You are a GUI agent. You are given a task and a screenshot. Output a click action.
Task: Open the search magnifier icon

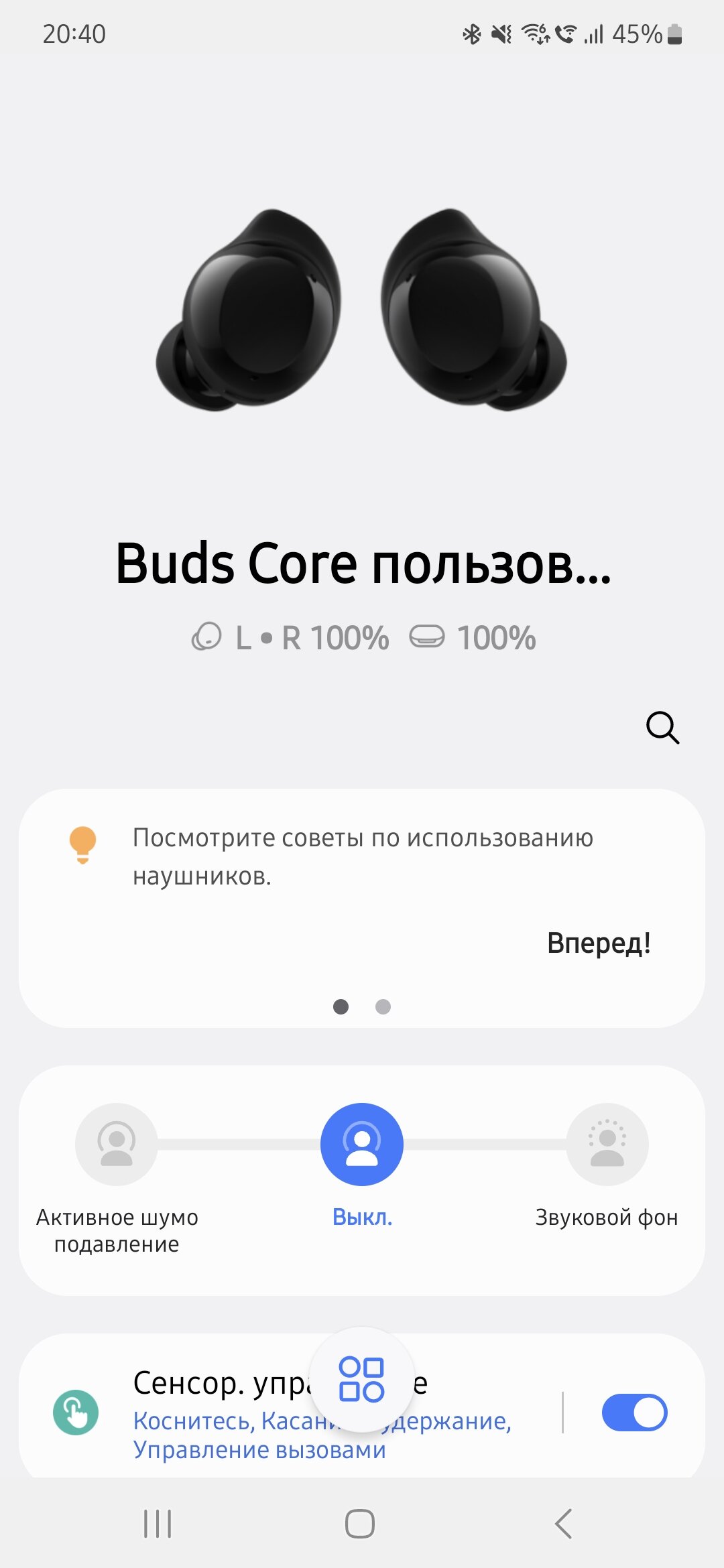click(x=662, y=728)
